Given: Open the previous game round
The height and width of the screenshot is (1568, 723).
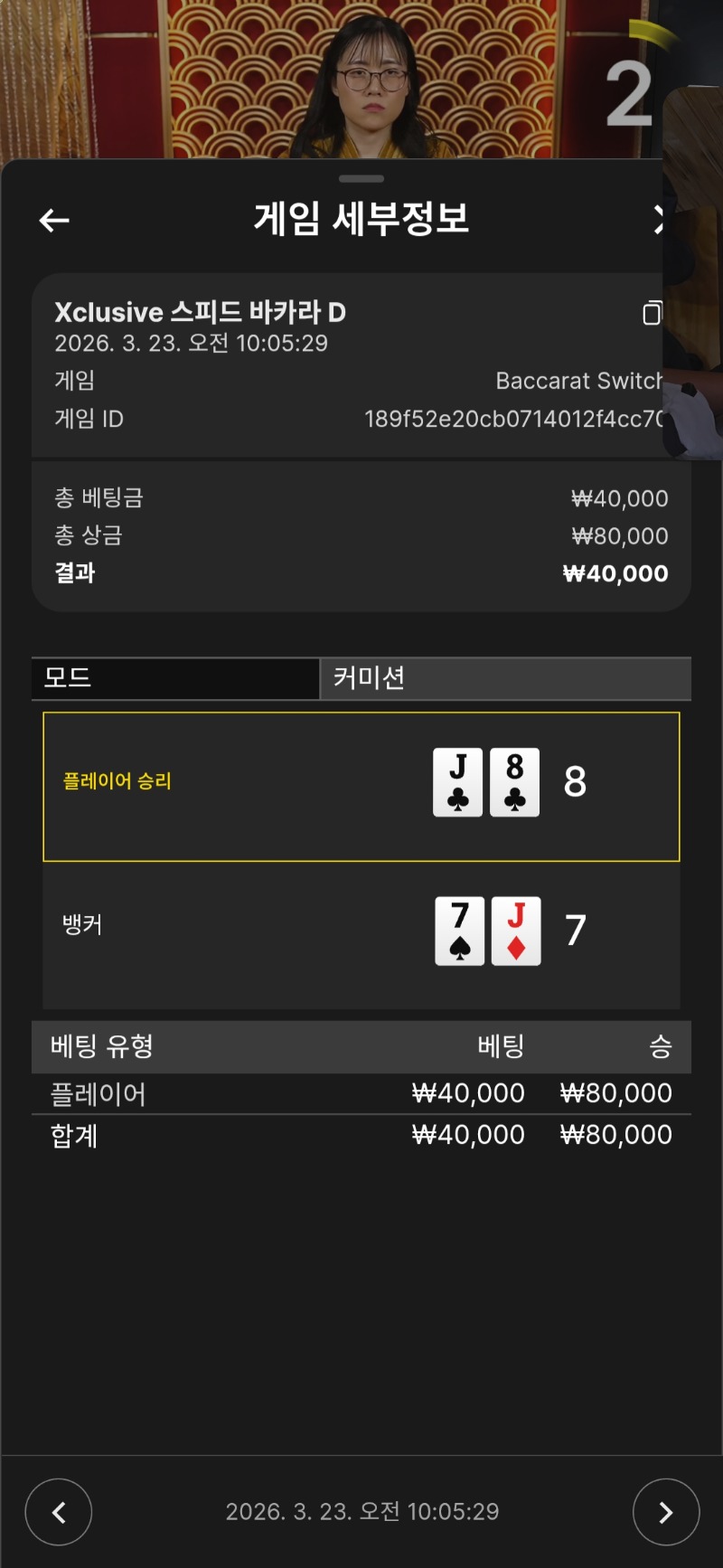Looking at the screenshot, I should pyautogui.click(x=59, y=1511).
